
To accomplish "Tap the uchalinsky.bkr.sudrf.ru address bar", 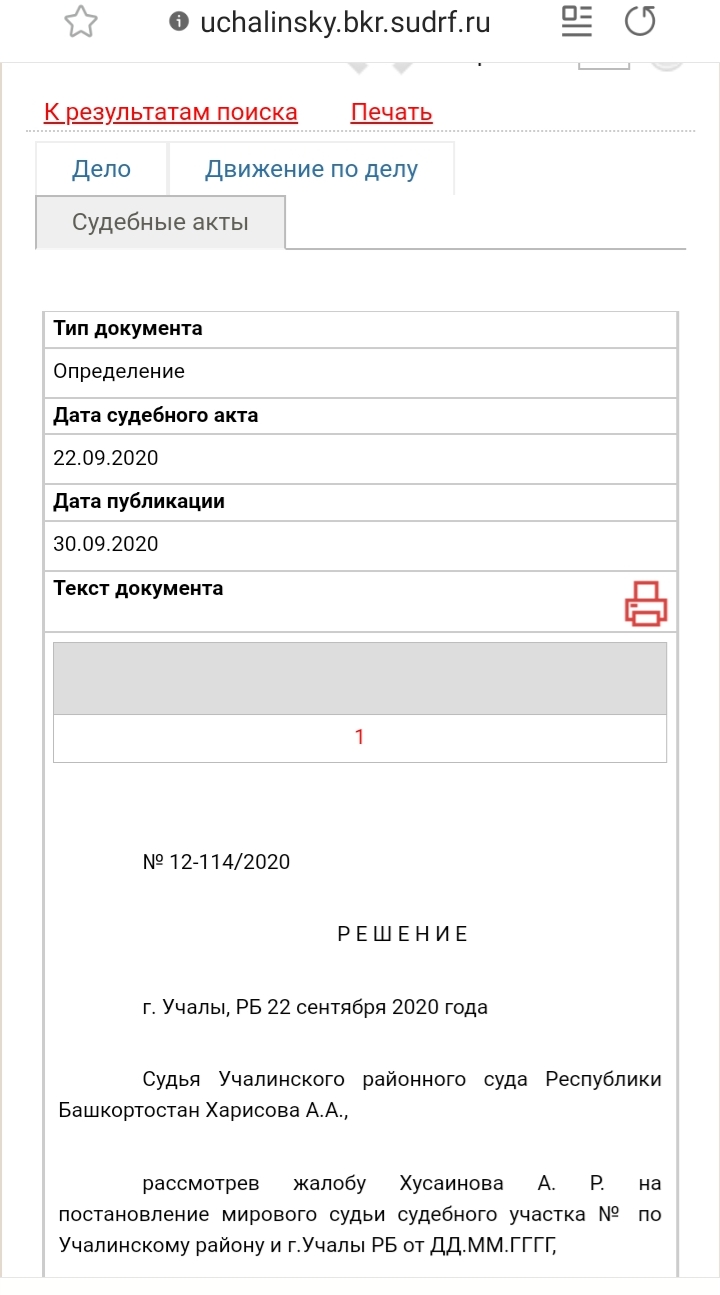I will click(x=345, y=22).
